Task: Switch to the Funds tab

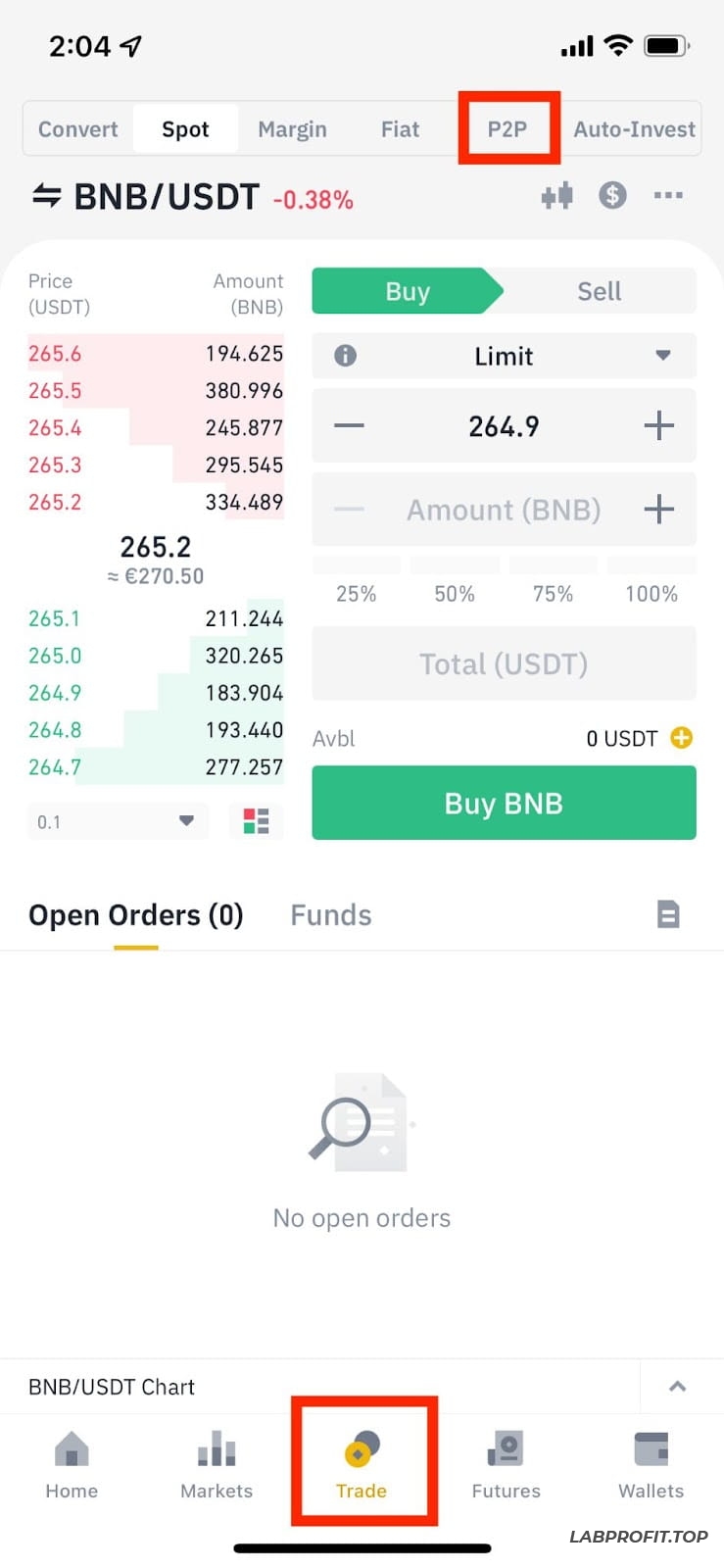Action: point(331,915)
